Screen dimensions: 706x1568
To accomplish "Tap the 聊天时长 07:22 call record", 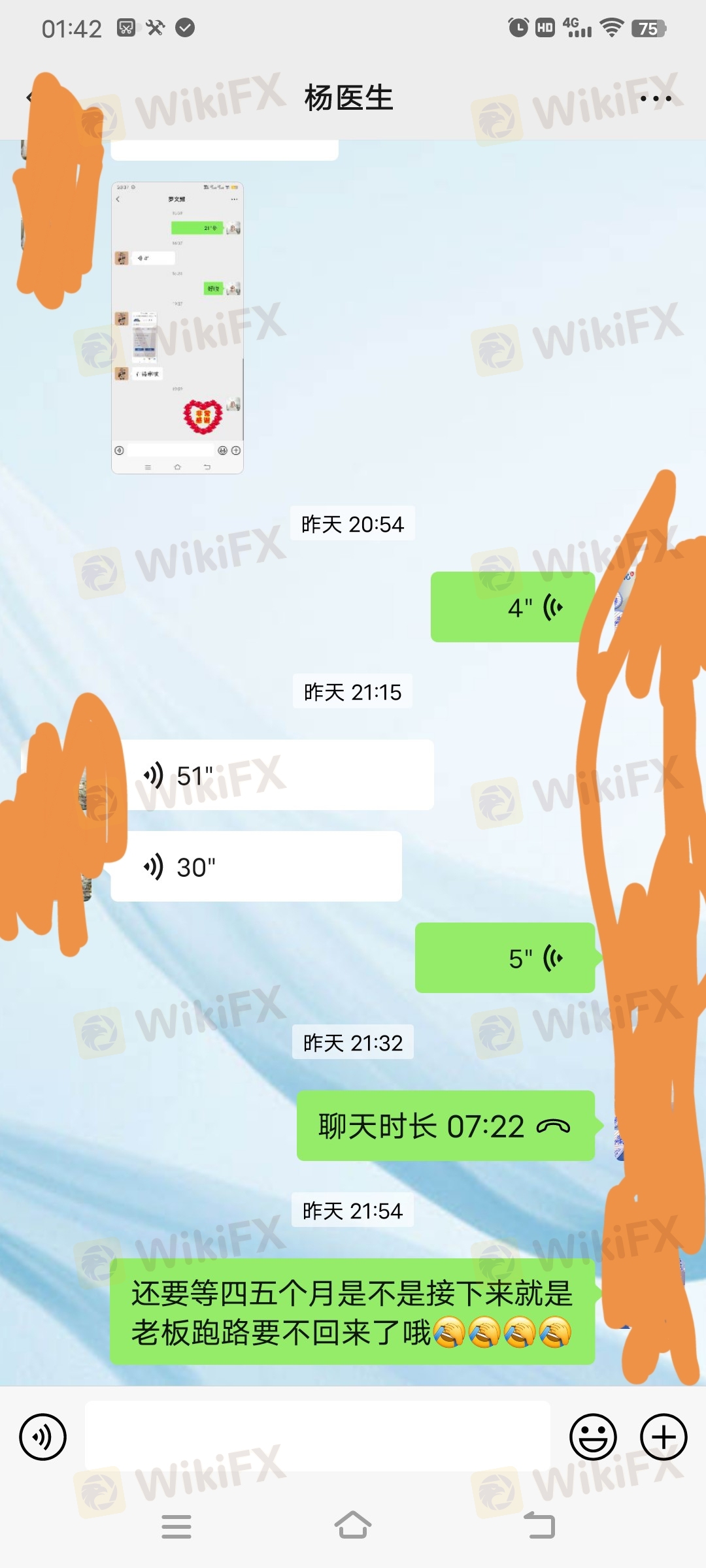I will click(445, 1126).
